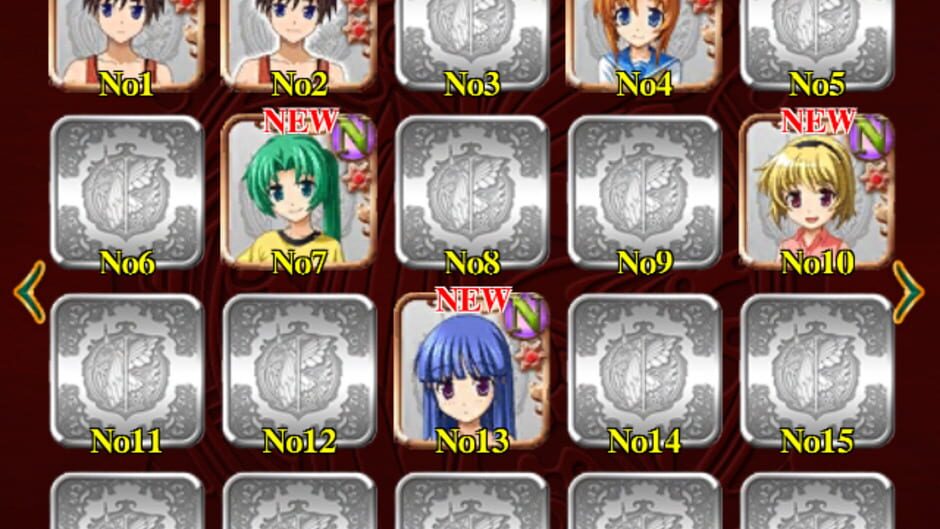Select the locked card No9
The width and height of the screenshot is (940, 529).
644,192
